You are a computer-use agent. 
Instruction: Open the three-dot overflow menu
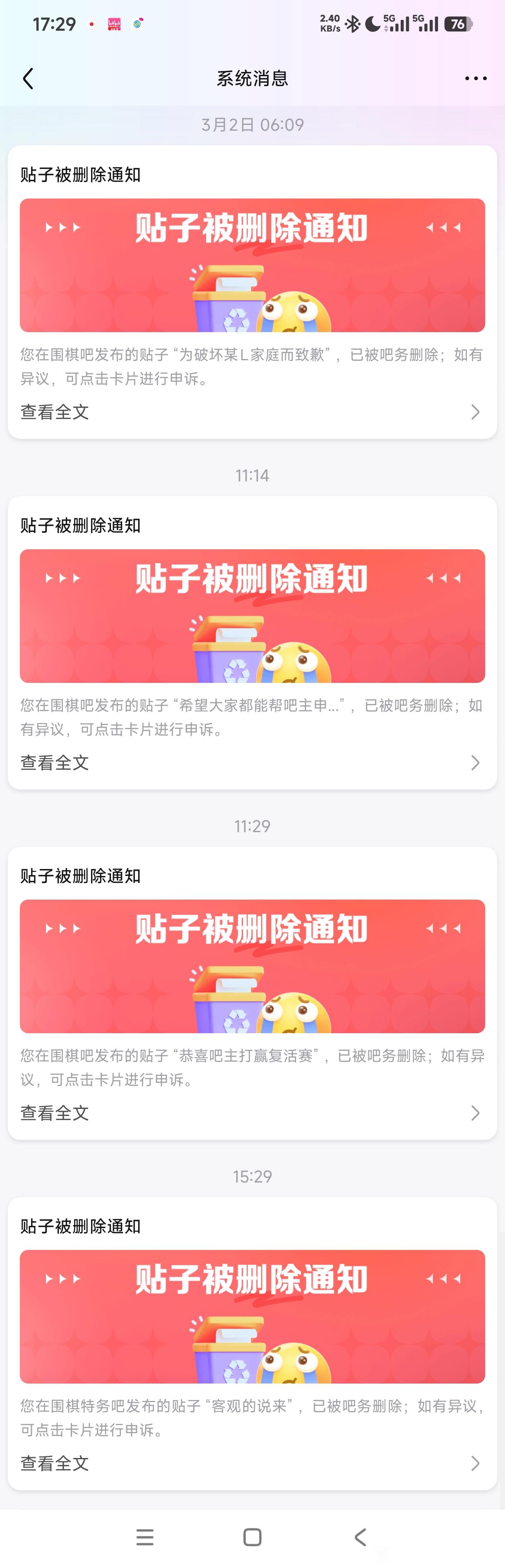[475, 79]
